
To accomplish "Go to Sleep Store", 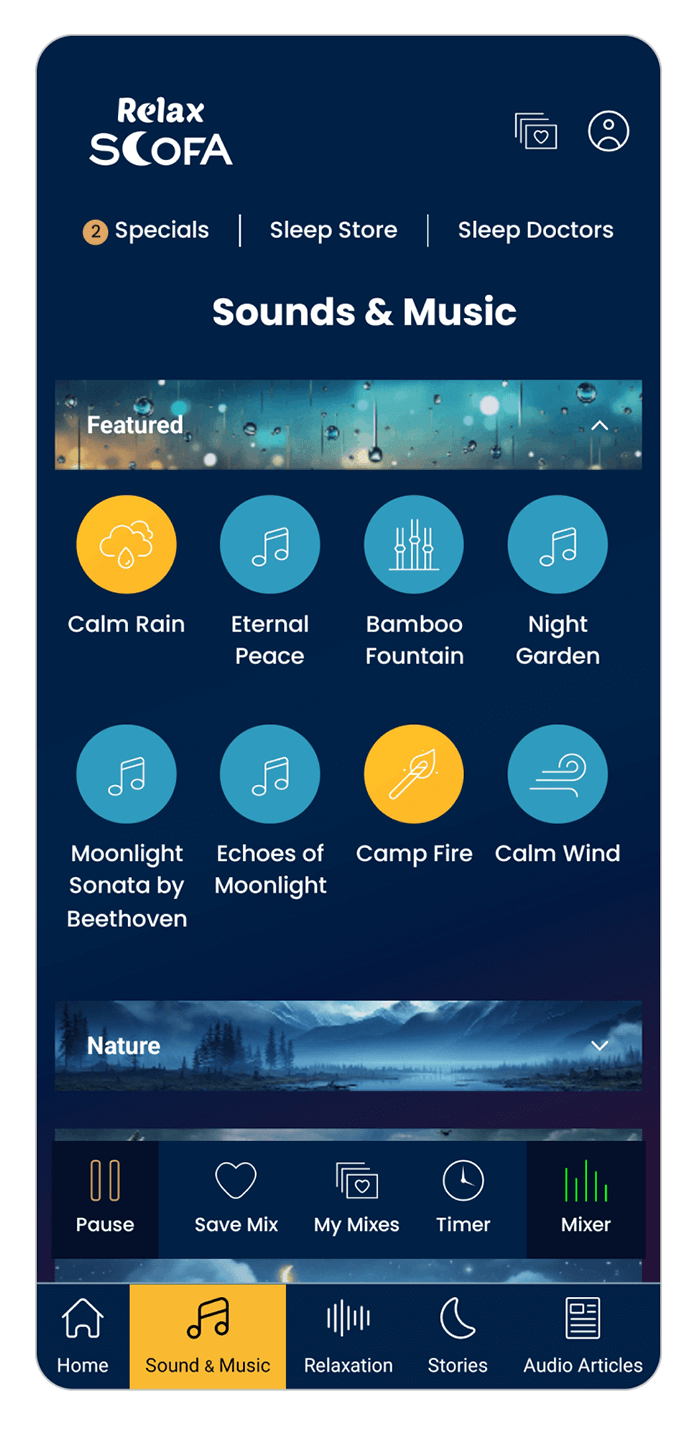I will click(333, 230).
